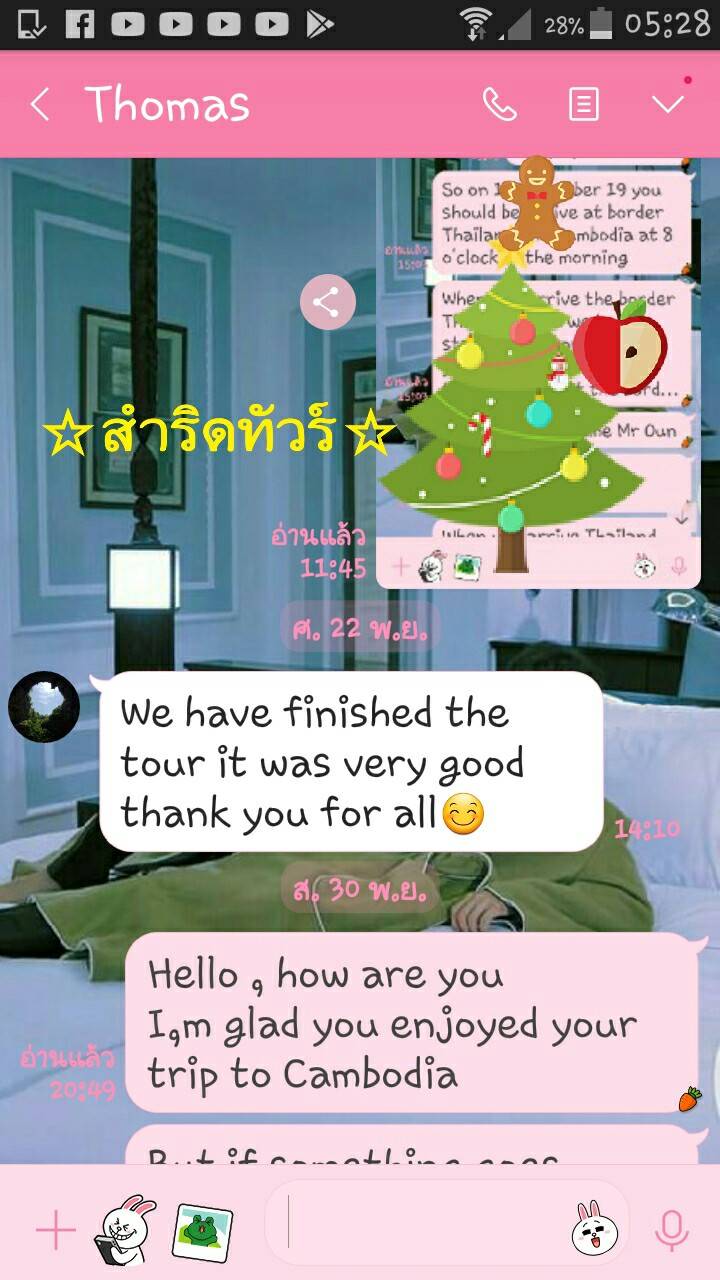720x1280 pixels.
Task: Open the rabbit camera shortcut icon
Action: [126, 1229]
